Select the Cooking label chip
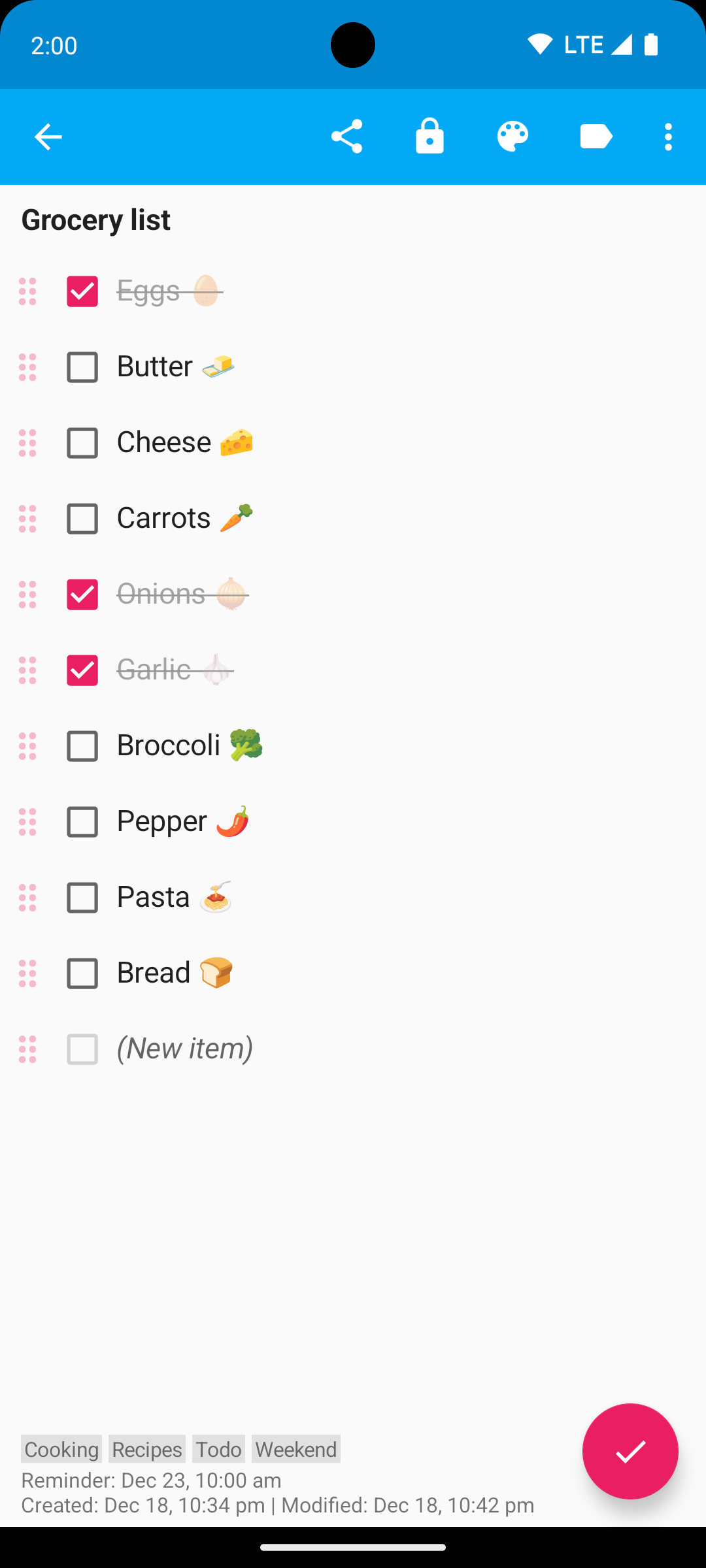This screenshot has height=1568, width=706. (x=61, y=1448)
